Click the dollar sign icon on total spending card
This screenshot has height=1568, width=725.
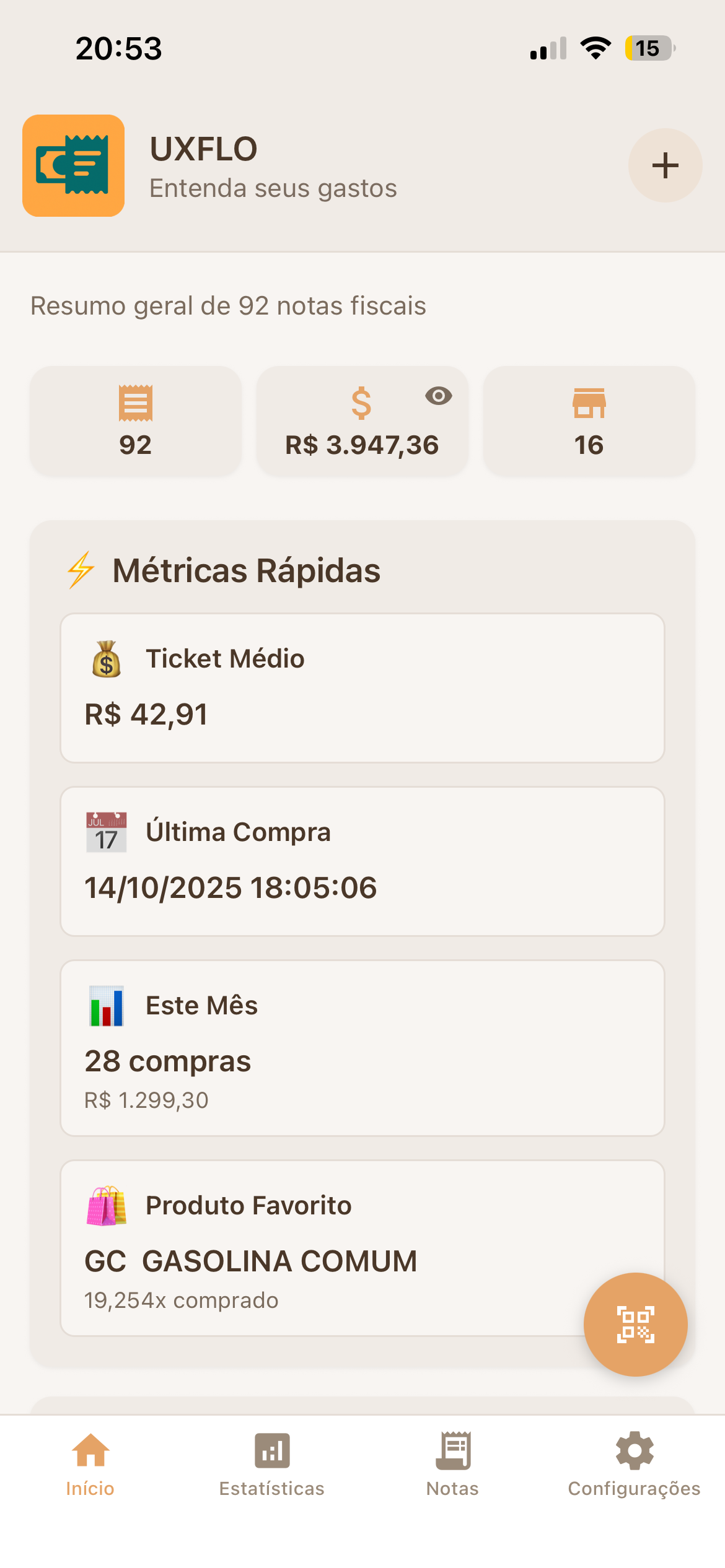coord(361,404)
